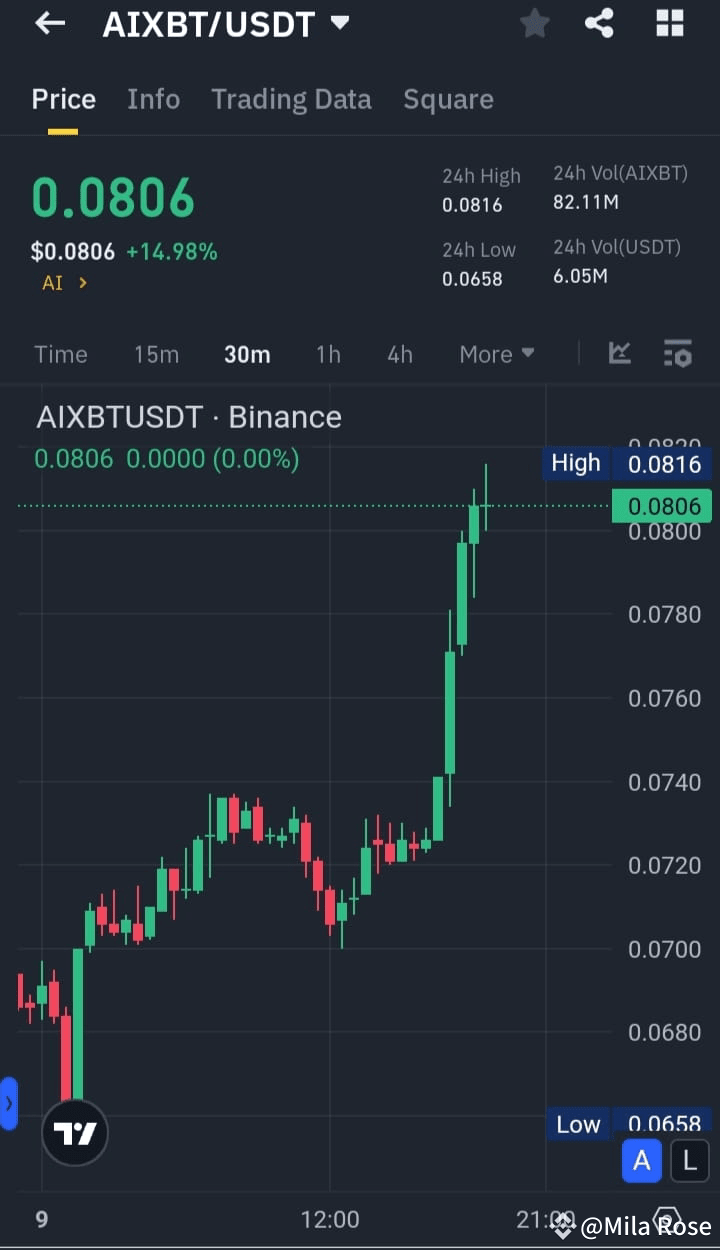Open the Square tab
The width and height of the screenshot is (720, 1250).
[x=448, y=99]
